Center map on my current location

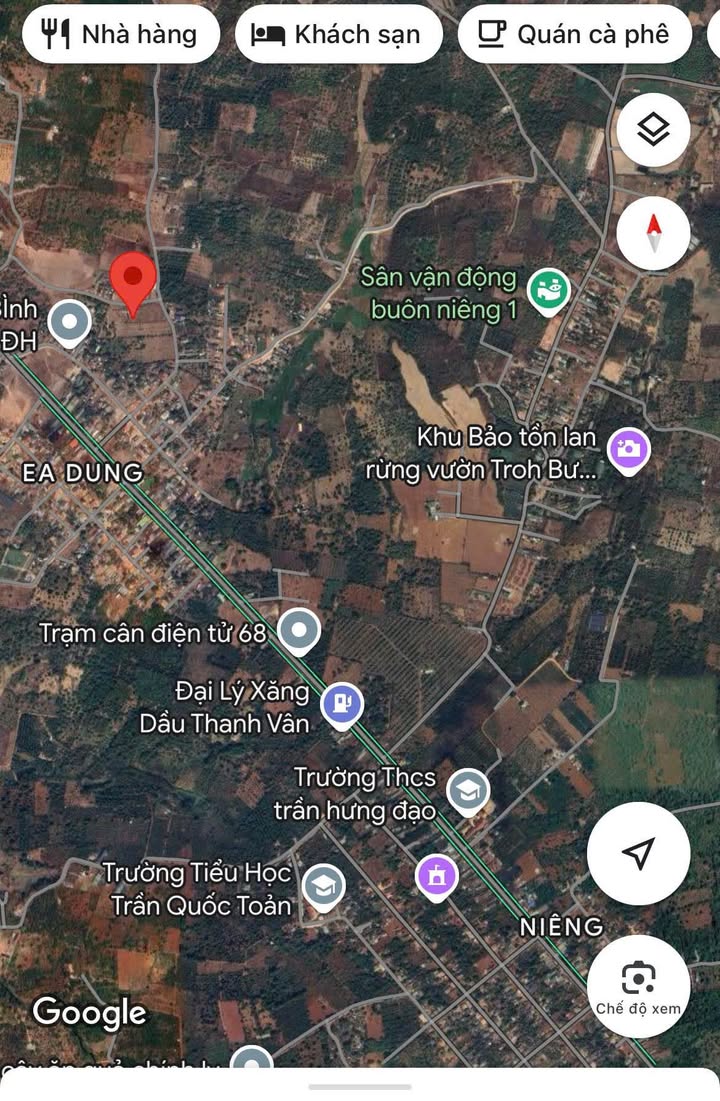[x=638, y=853]
